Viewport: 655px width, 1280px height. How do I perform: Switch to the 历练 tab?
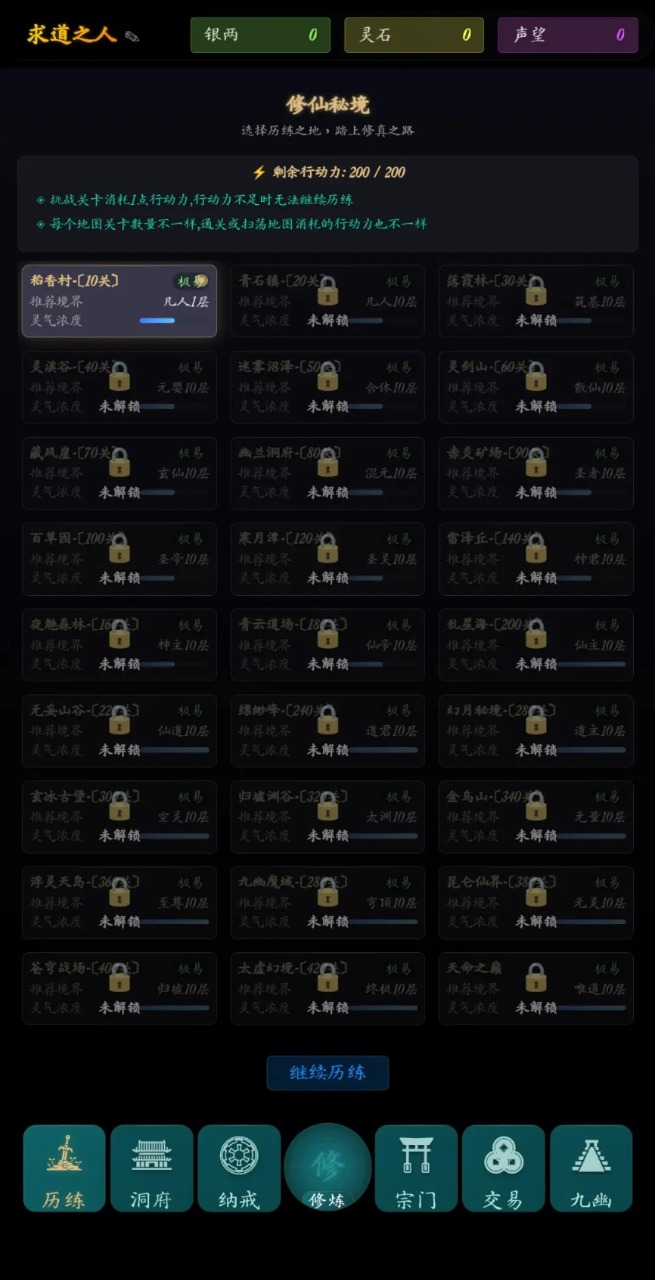point(64,1168)
